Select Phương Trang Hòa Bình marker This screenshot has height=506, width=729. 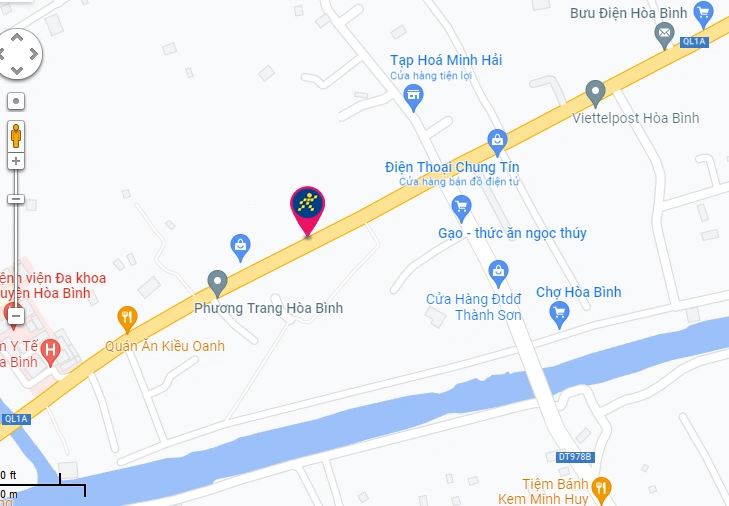click(217, 281)
